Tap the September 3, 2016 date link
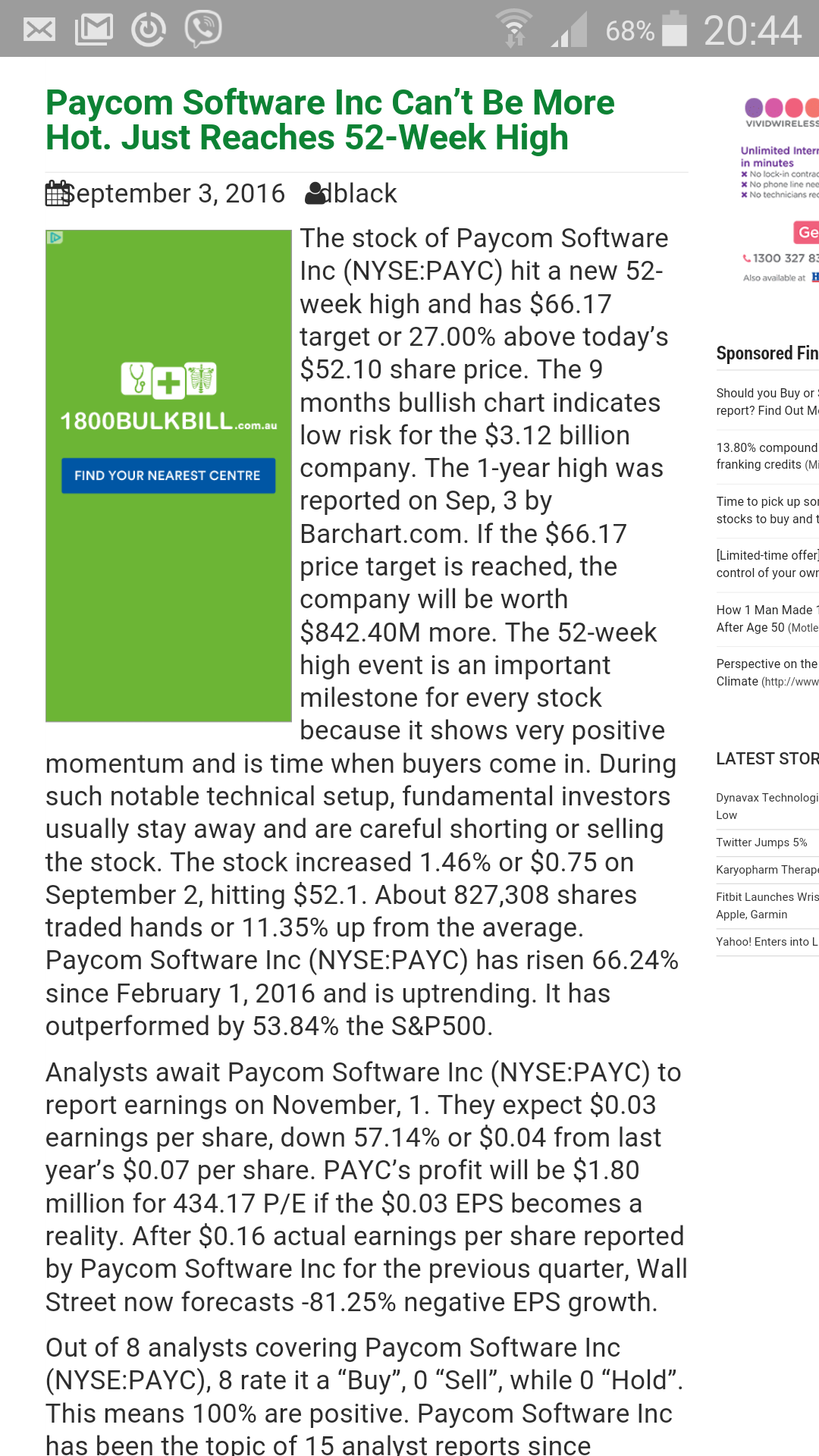 (x=173, y=193)
